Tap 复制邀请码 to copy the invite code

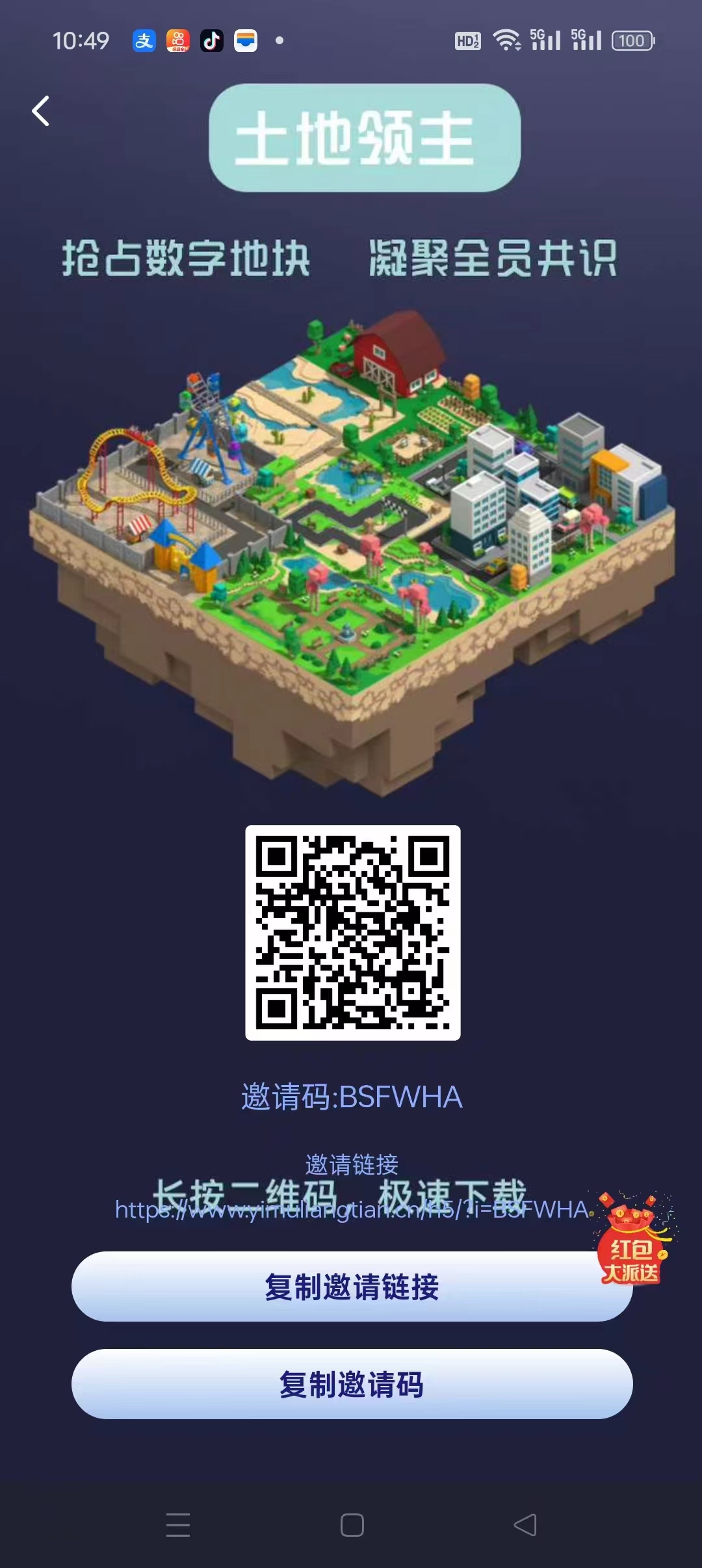pyautogui.click(x=352, y=1384)
